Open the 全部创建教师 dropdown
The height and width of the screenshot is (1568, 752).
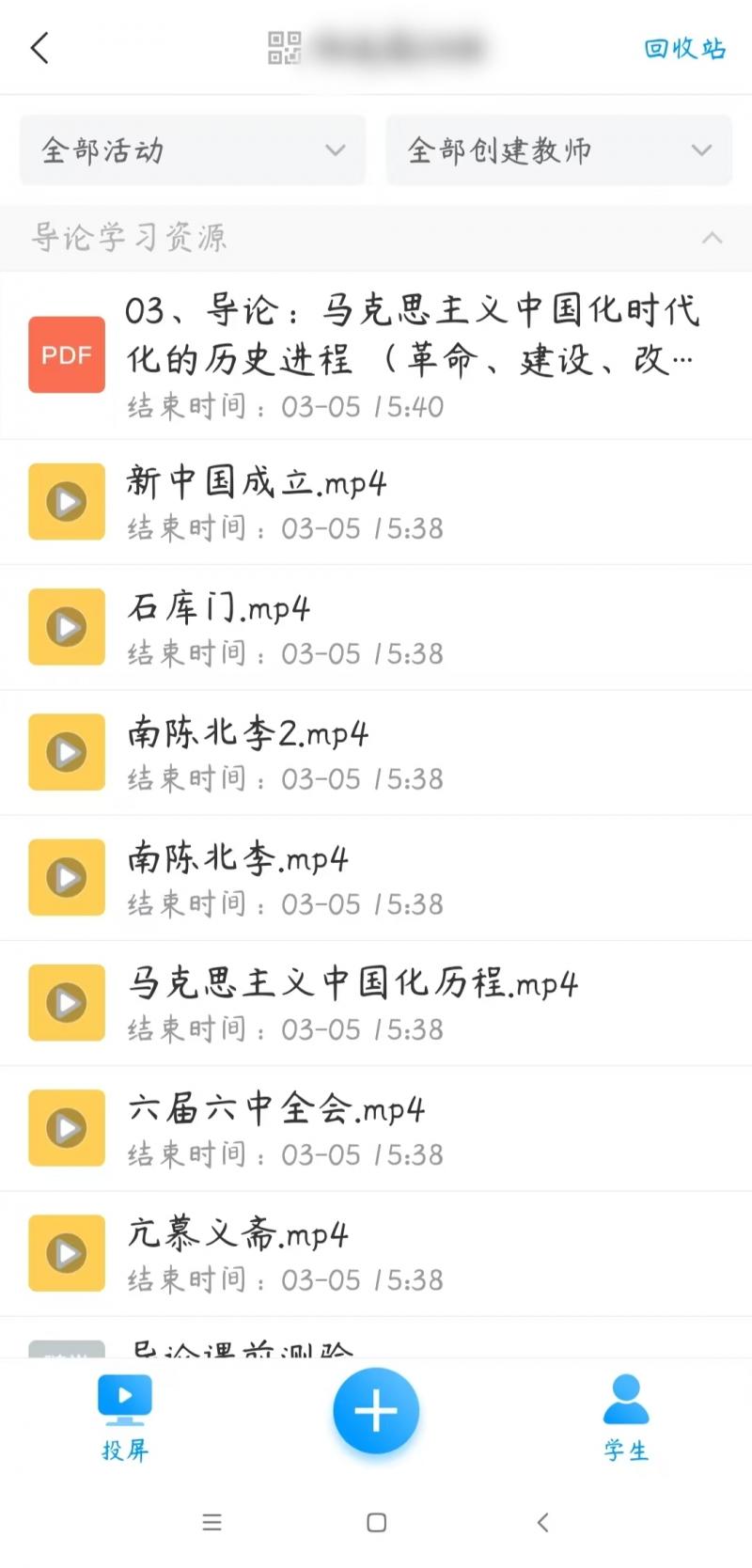558,150
